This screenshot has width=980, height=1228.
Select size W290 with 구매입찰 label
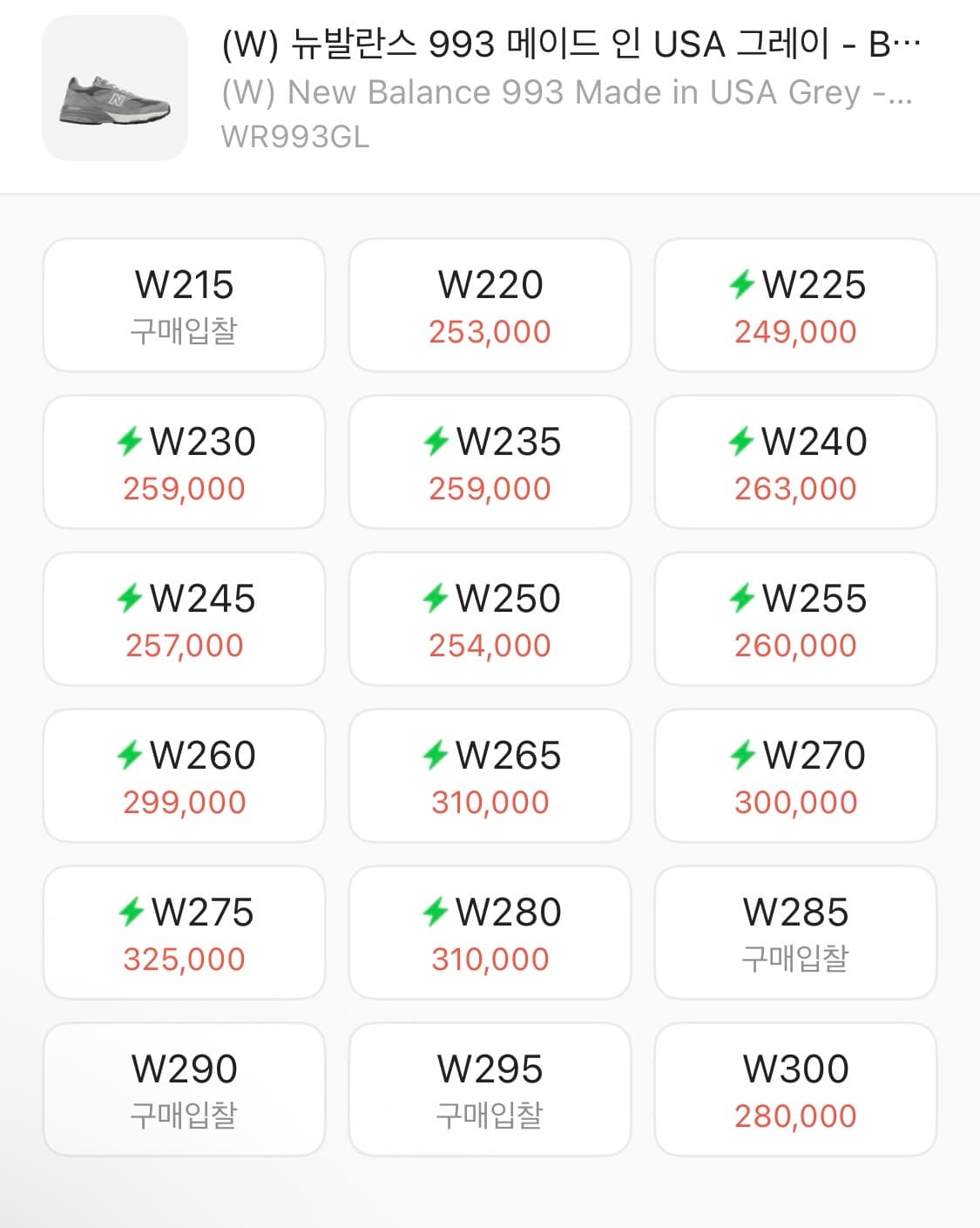pyautogui.click(x=183, y=1088)
